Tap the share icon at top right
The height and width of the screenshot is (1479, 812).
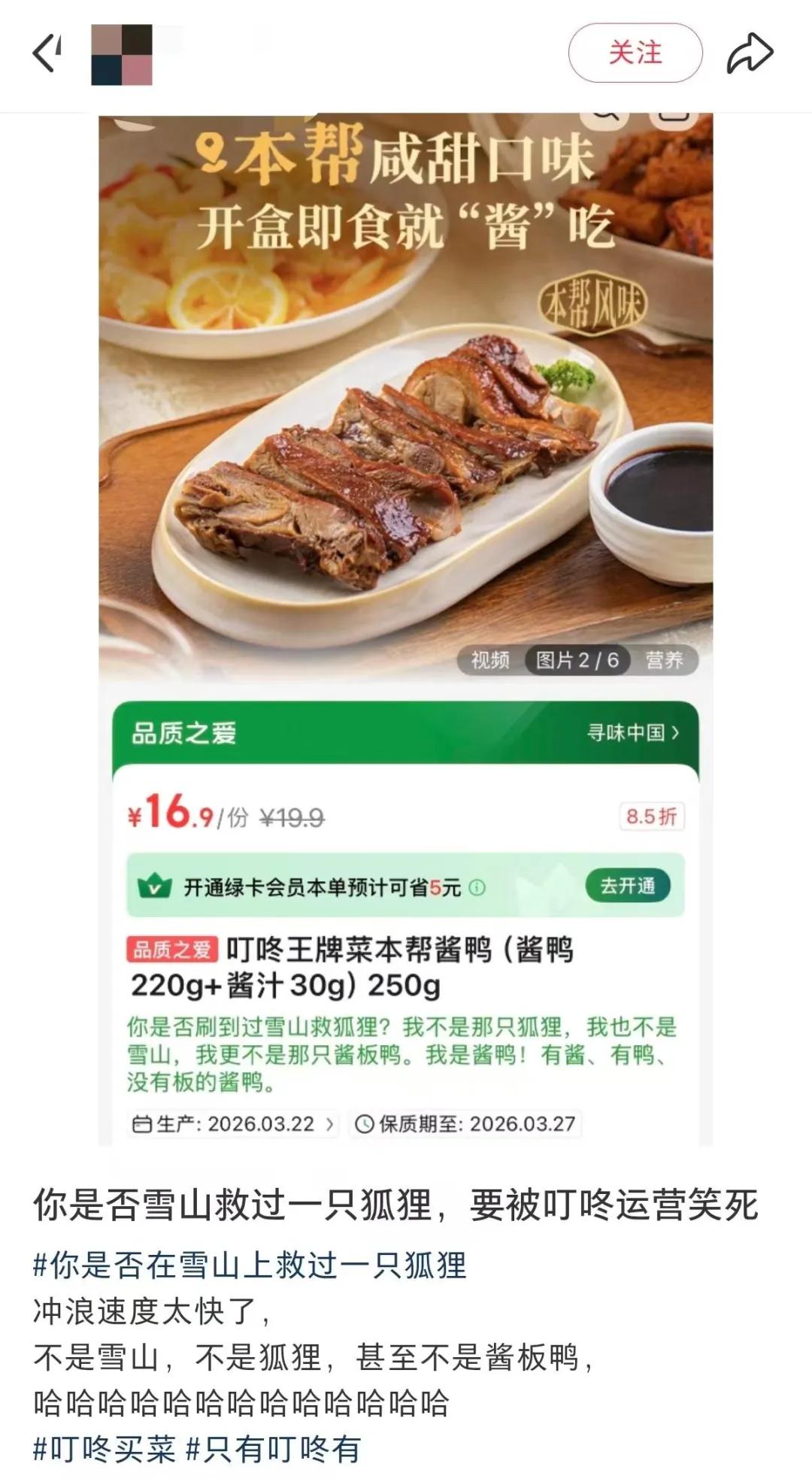(x=752, y=51)
